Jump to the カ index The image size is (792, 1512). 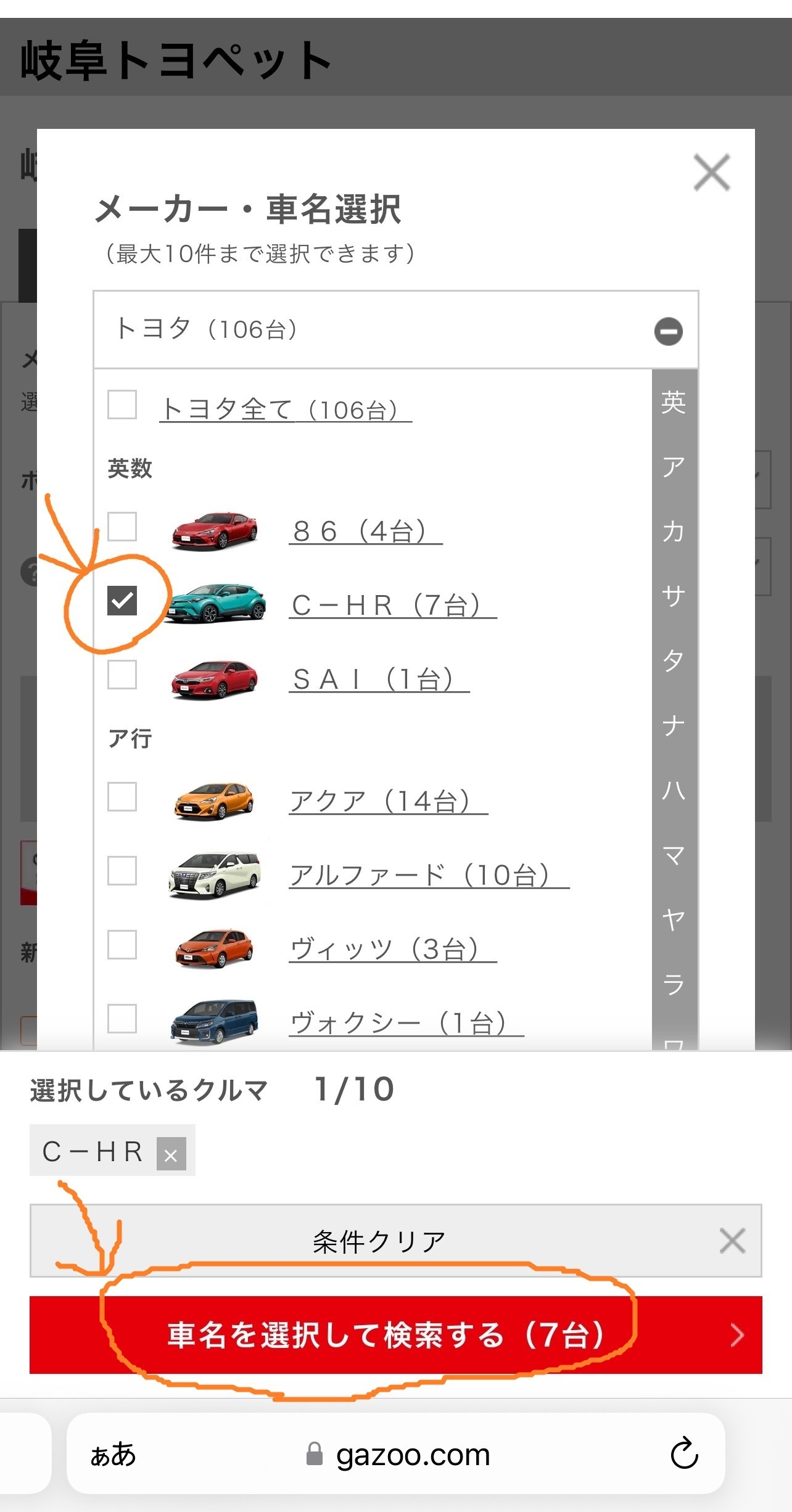coord(674,532)
